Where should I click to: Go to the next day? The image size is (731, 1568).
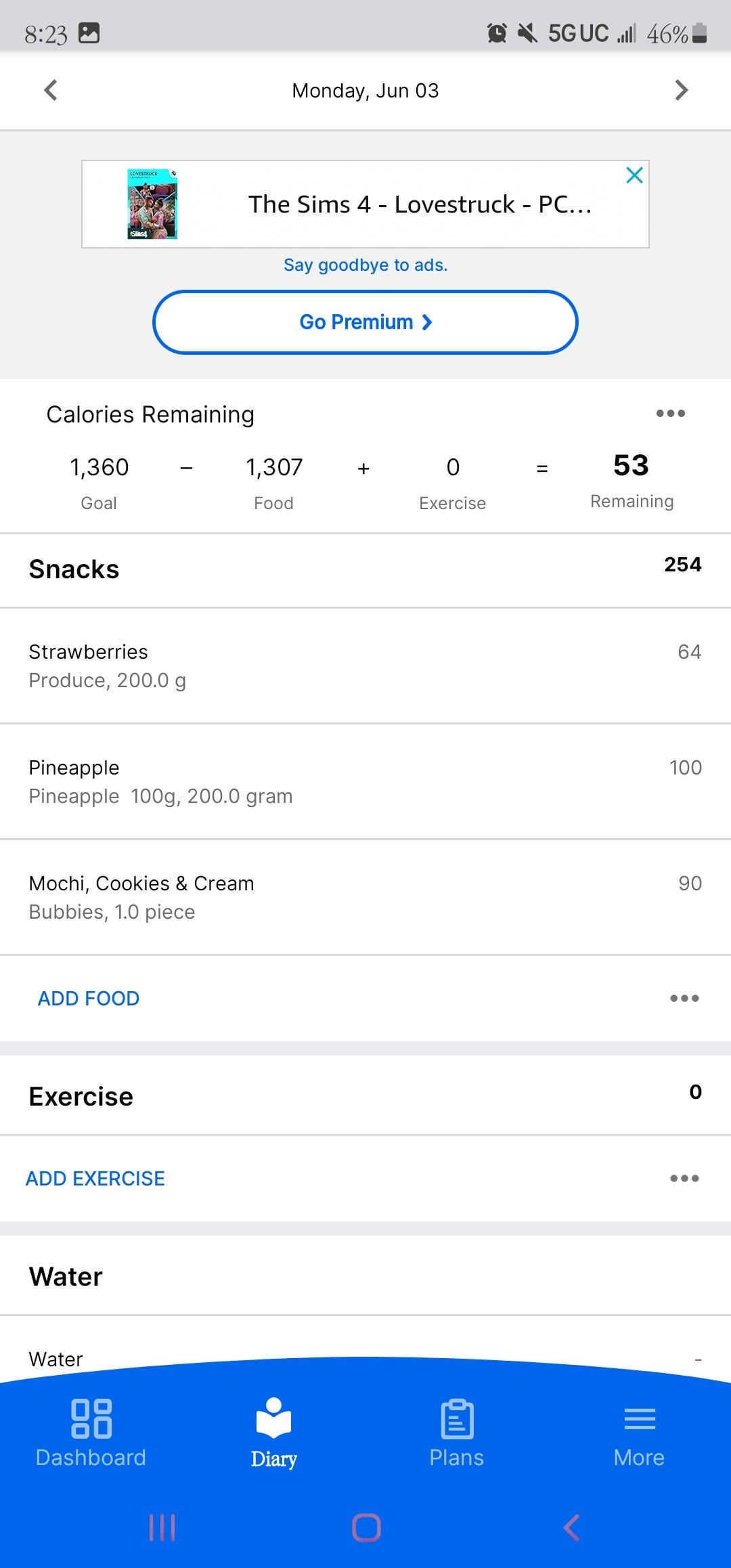tap(681, 90)
